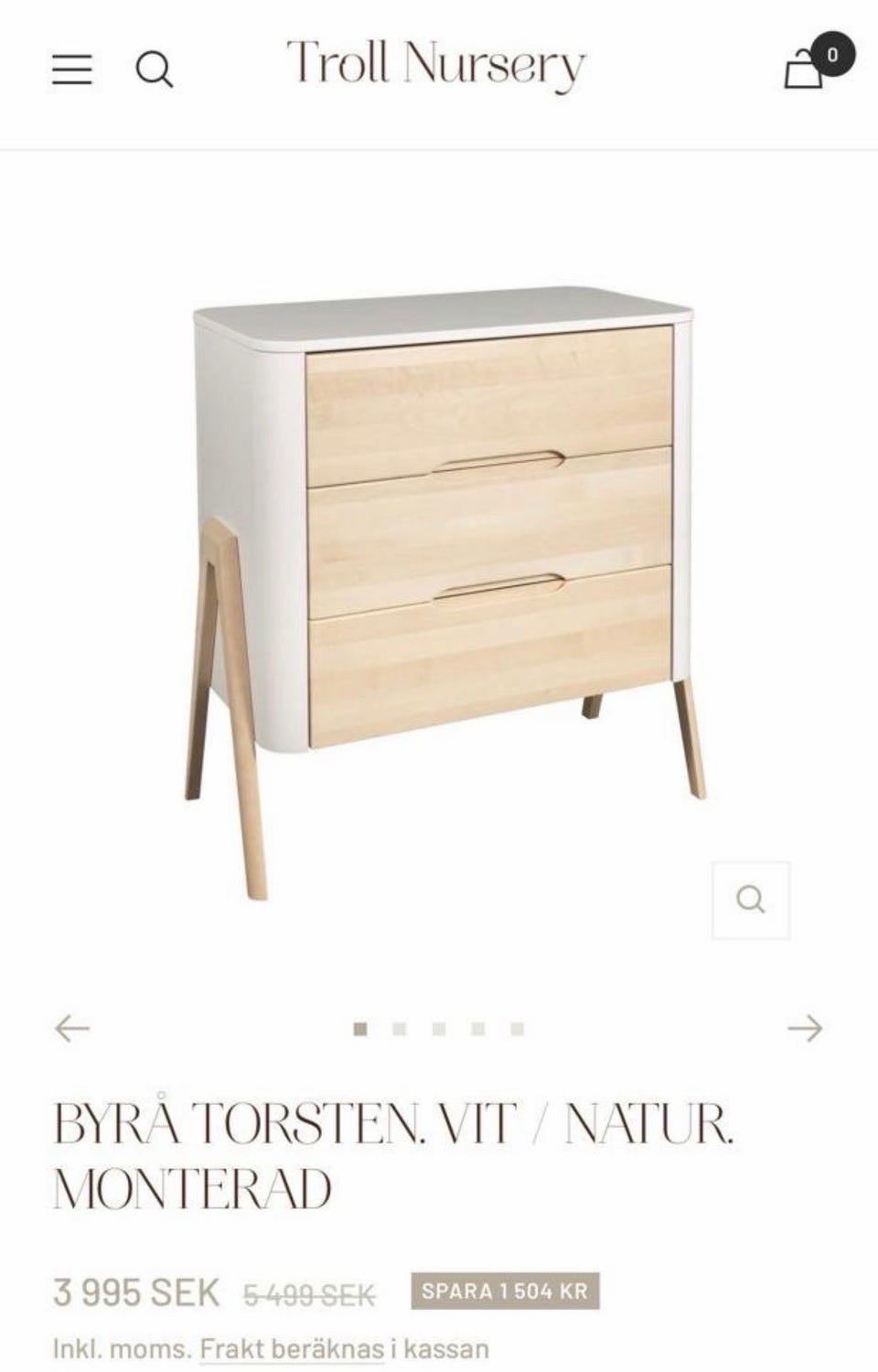The width and height of the screenshot is (878, 1372).
Task: Open the hamburger menu
Action: (72, 69)
